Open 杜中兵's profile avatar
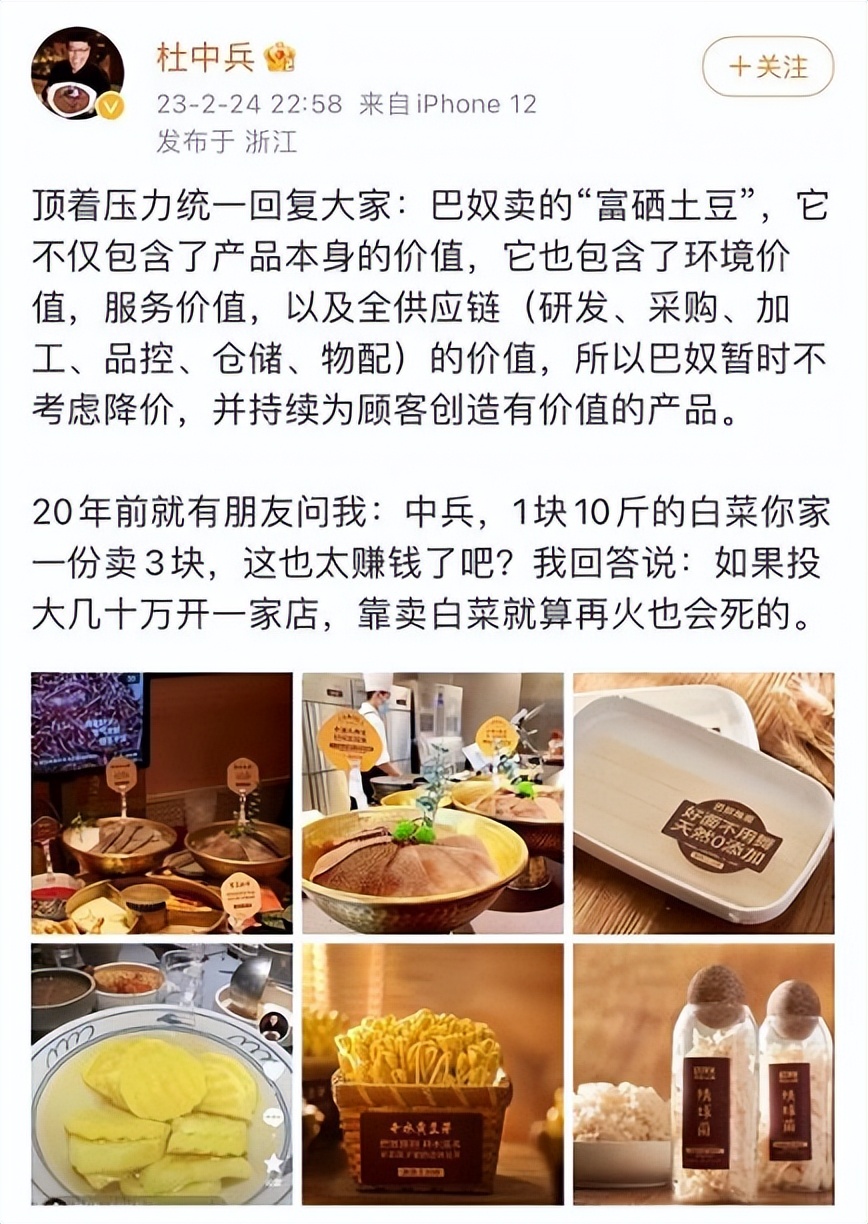868x1224 pixels. tap(77, 73)
